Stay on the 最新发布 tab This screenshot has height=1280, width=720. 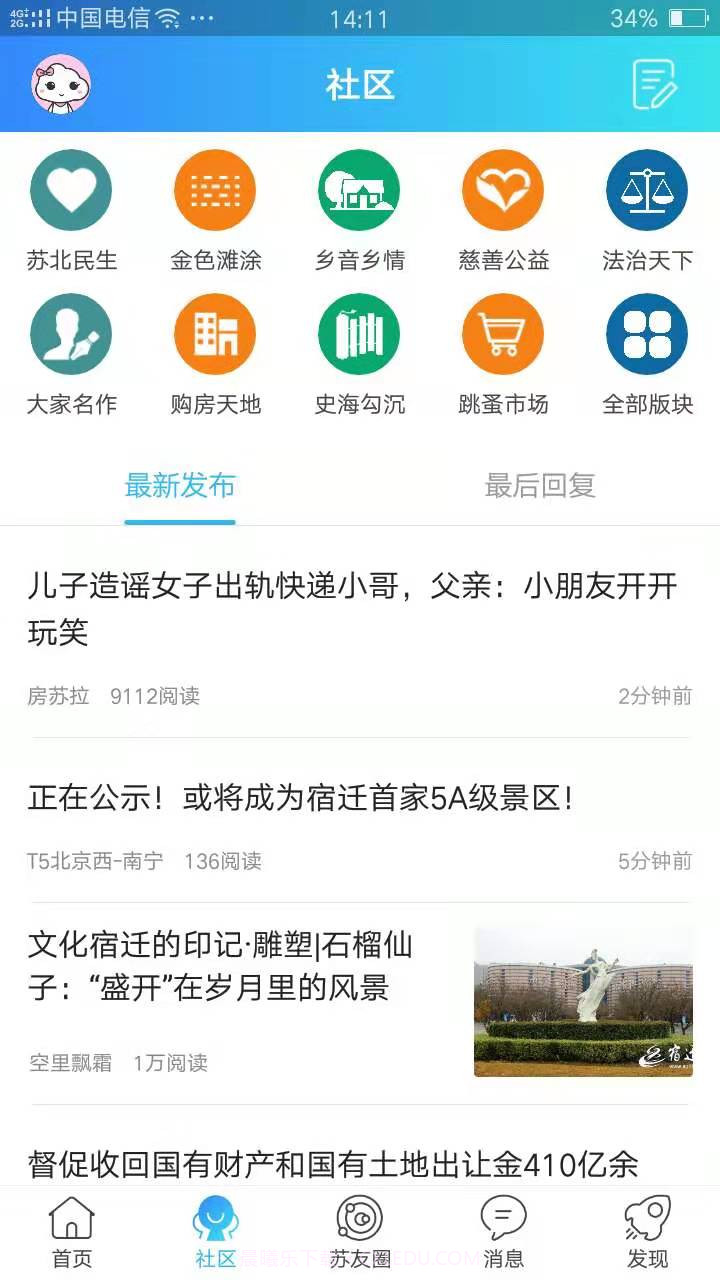[180, 487]
